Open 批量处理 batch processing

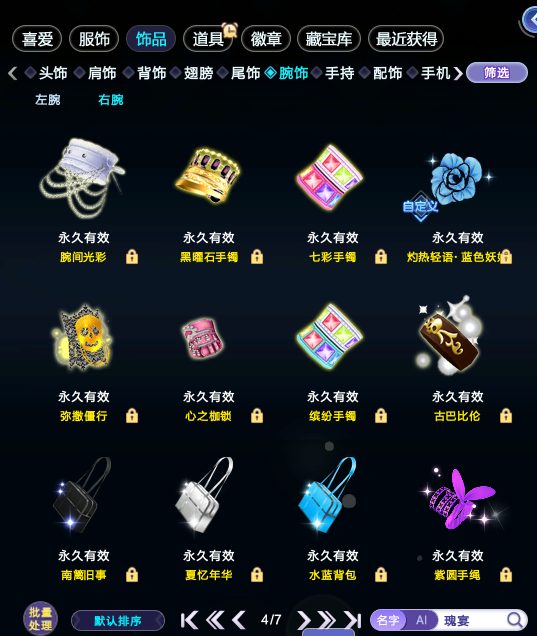[x=40, y=619]
